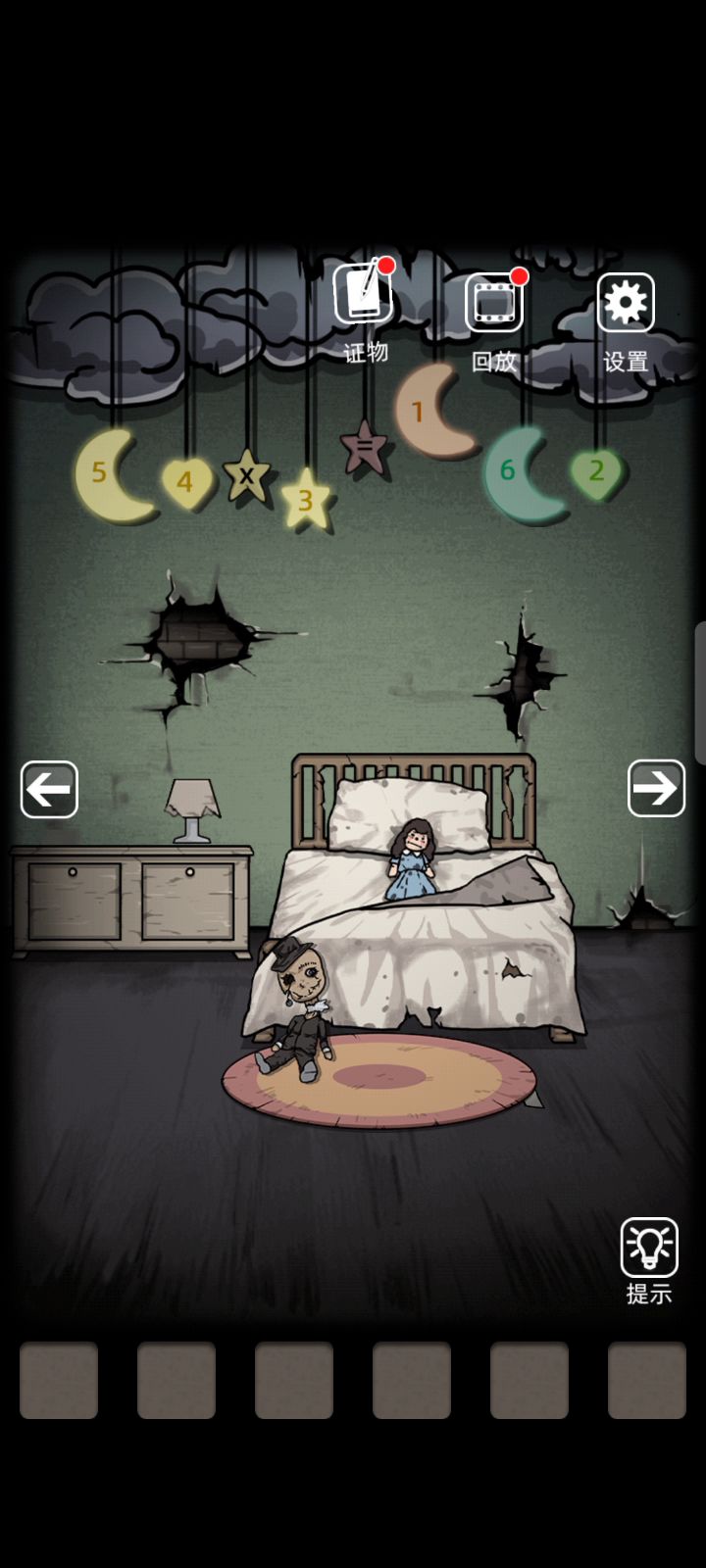
Task: Examine the girl doll on the bed
Action: (x=410, y=859)
